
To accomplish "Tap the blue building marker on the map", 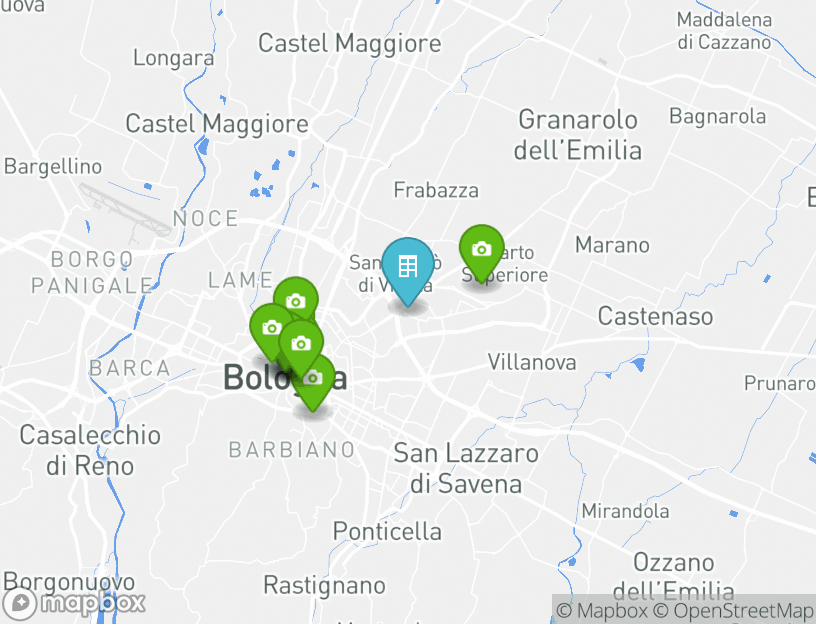I will coord(408,267).
